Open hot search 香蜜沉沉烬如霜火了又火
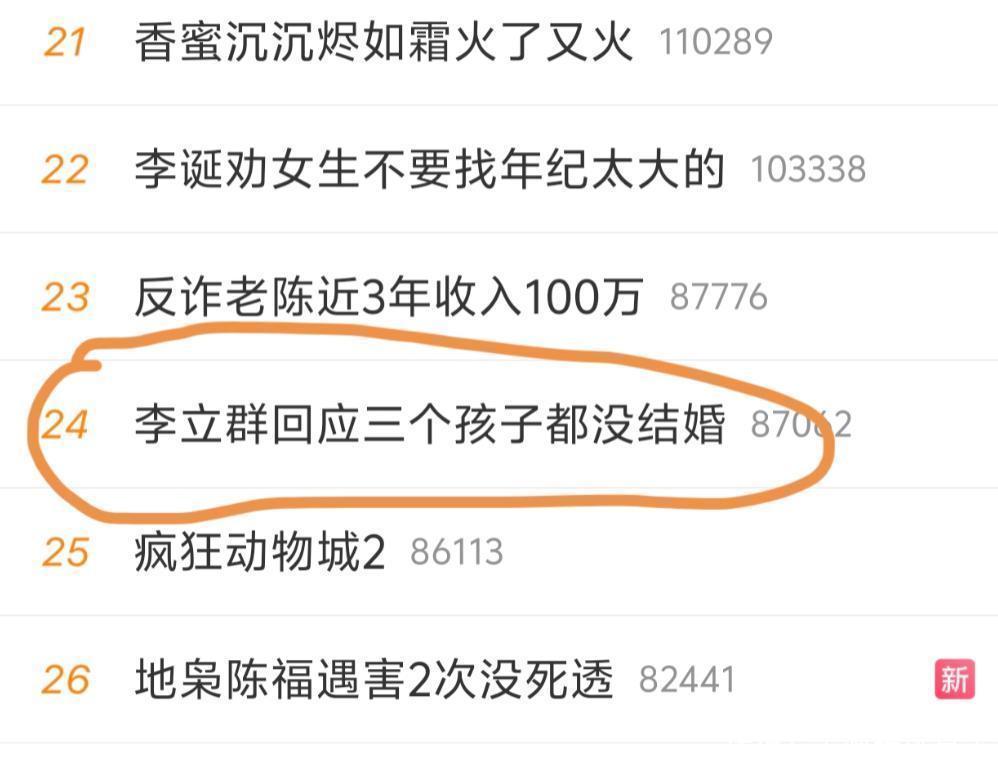998x760 pixels. point(383,42)
